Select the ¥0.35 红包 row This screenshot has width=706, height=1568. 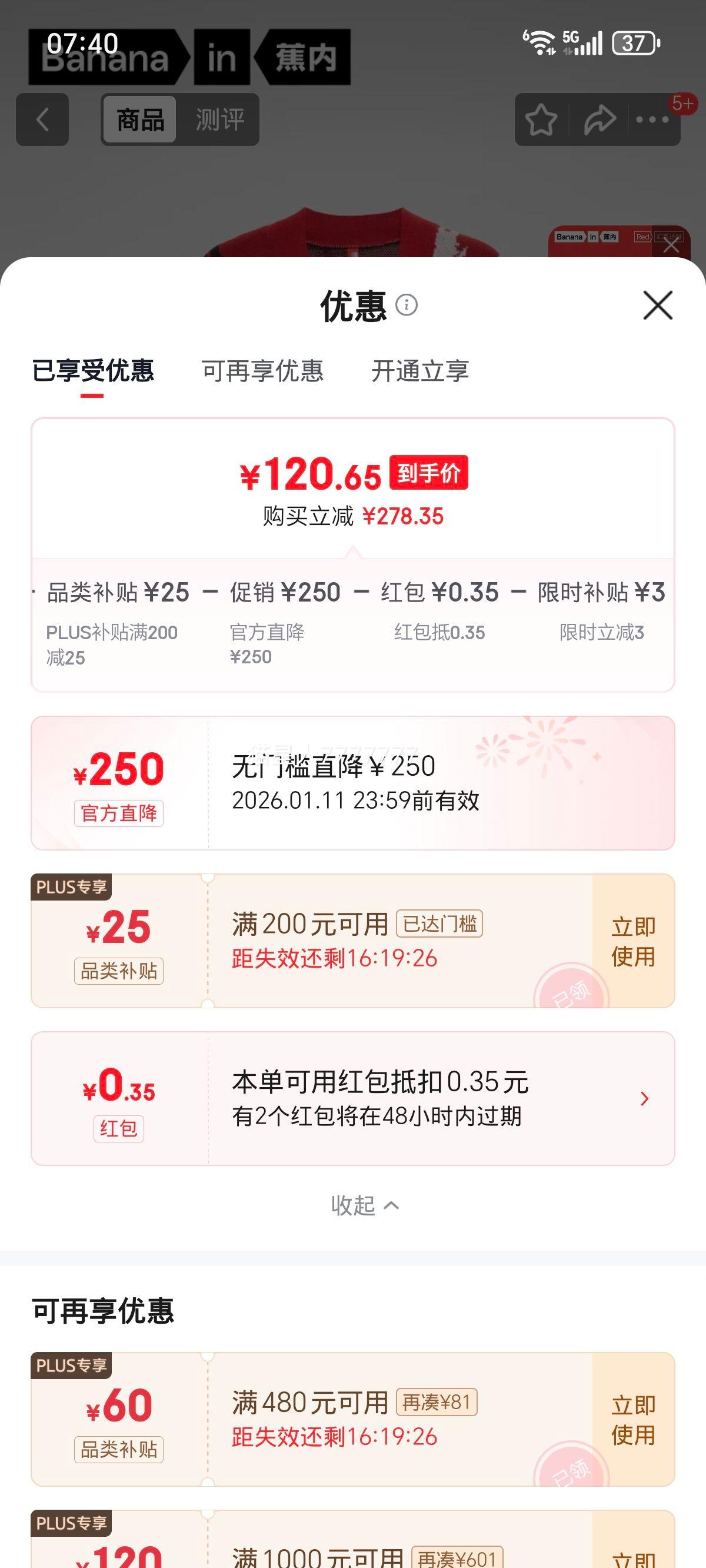353,1098
